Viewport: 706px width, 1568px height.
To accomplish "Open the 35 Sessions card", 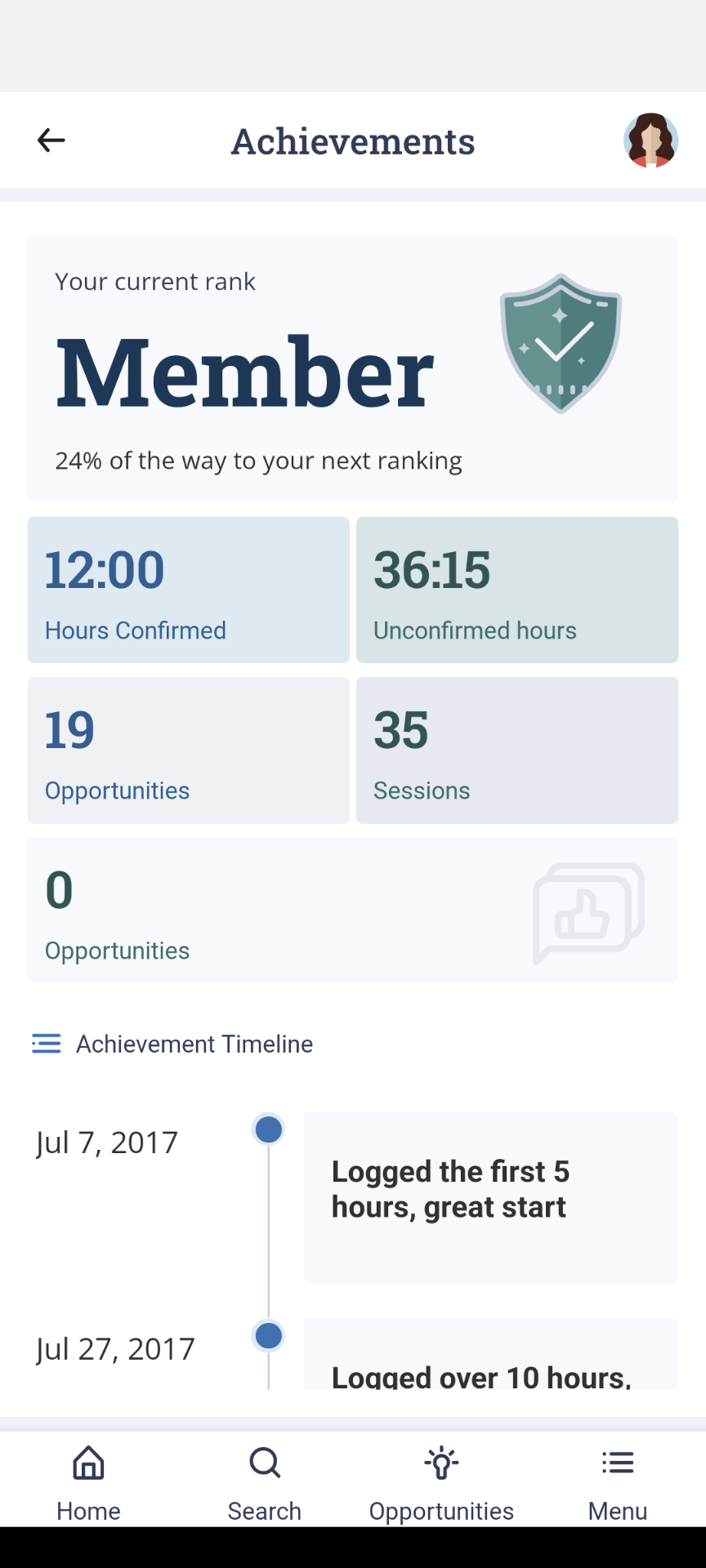I will (517, 750).
